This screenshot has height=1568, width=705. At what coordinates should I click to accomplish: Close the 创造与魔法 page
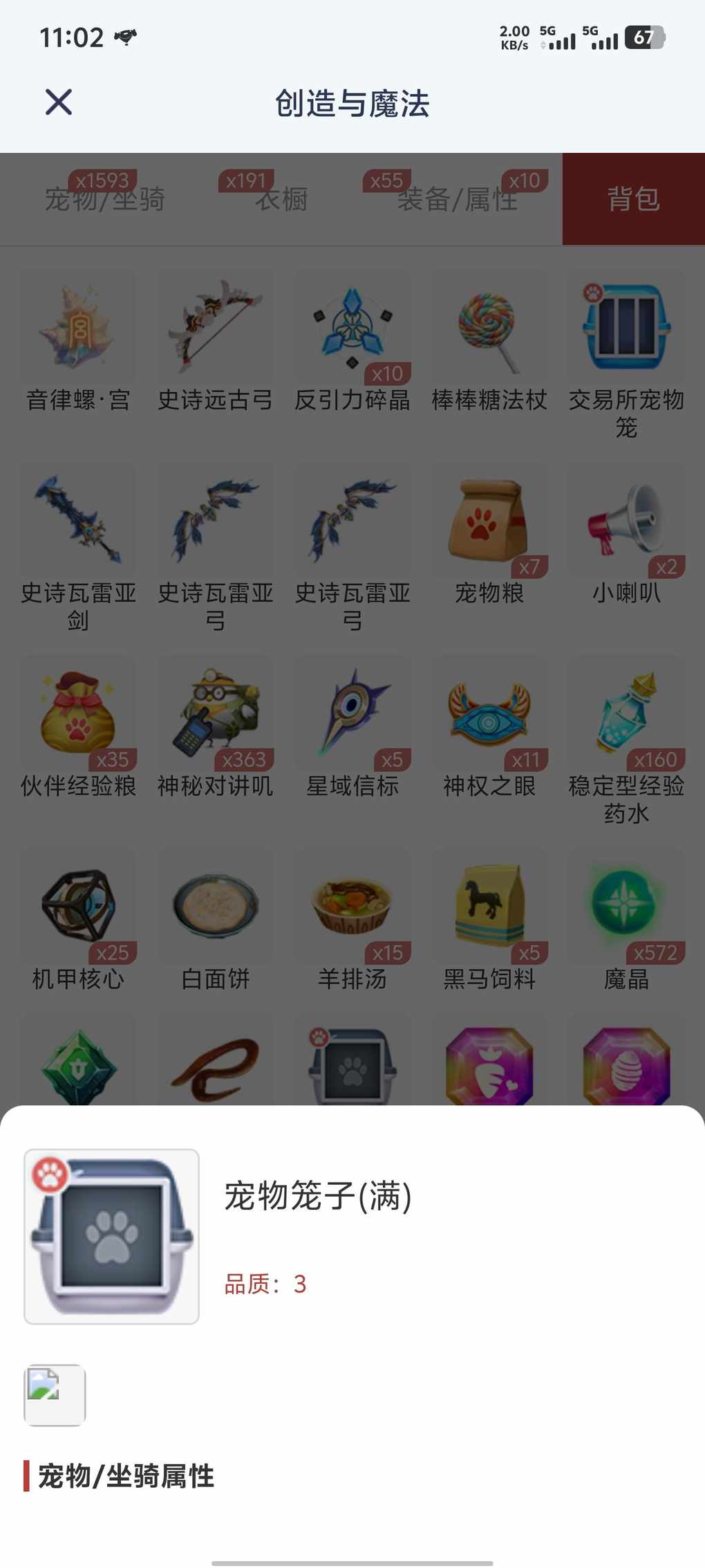[x=59, y=102]
